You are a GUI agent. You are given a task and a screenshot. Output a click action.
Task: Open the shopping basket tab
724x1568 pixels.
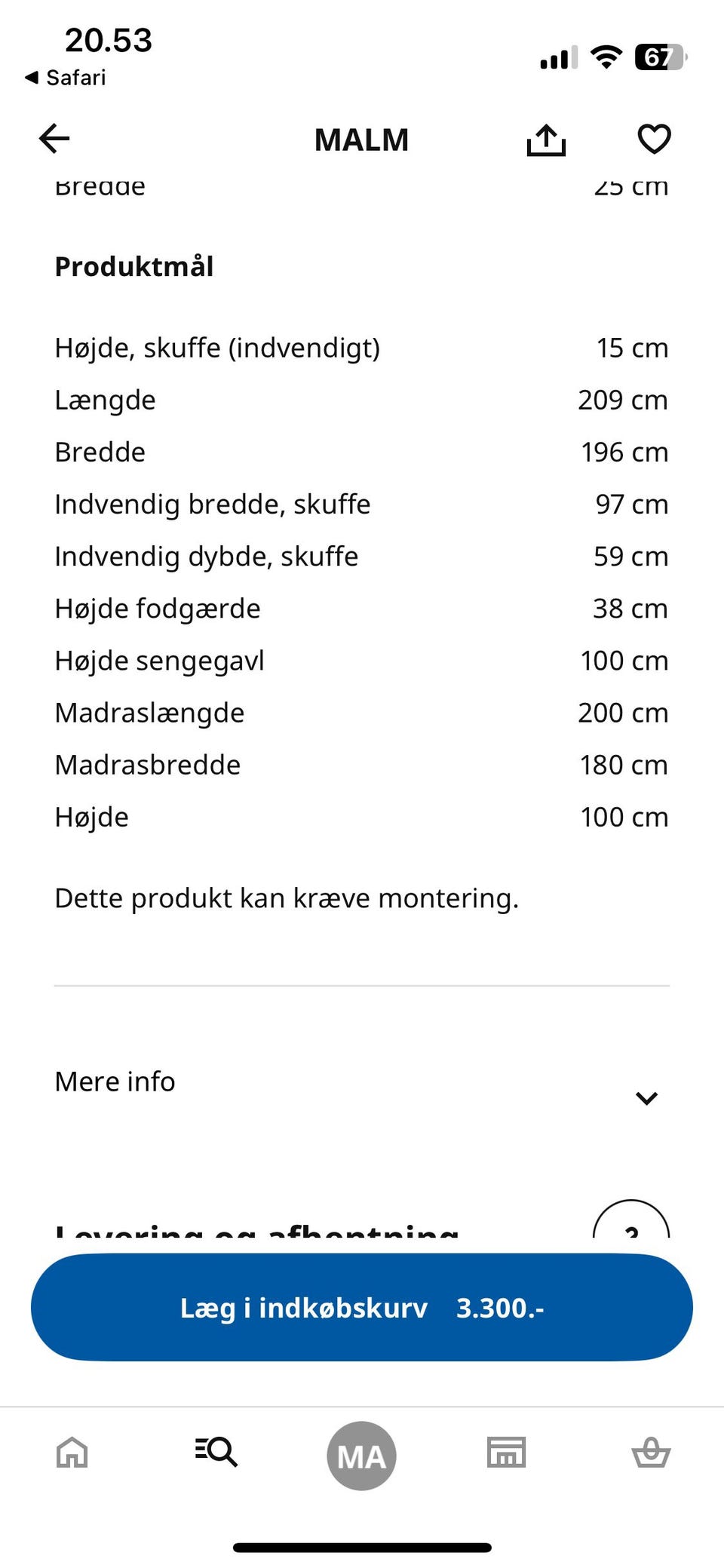coord(651,1452)
